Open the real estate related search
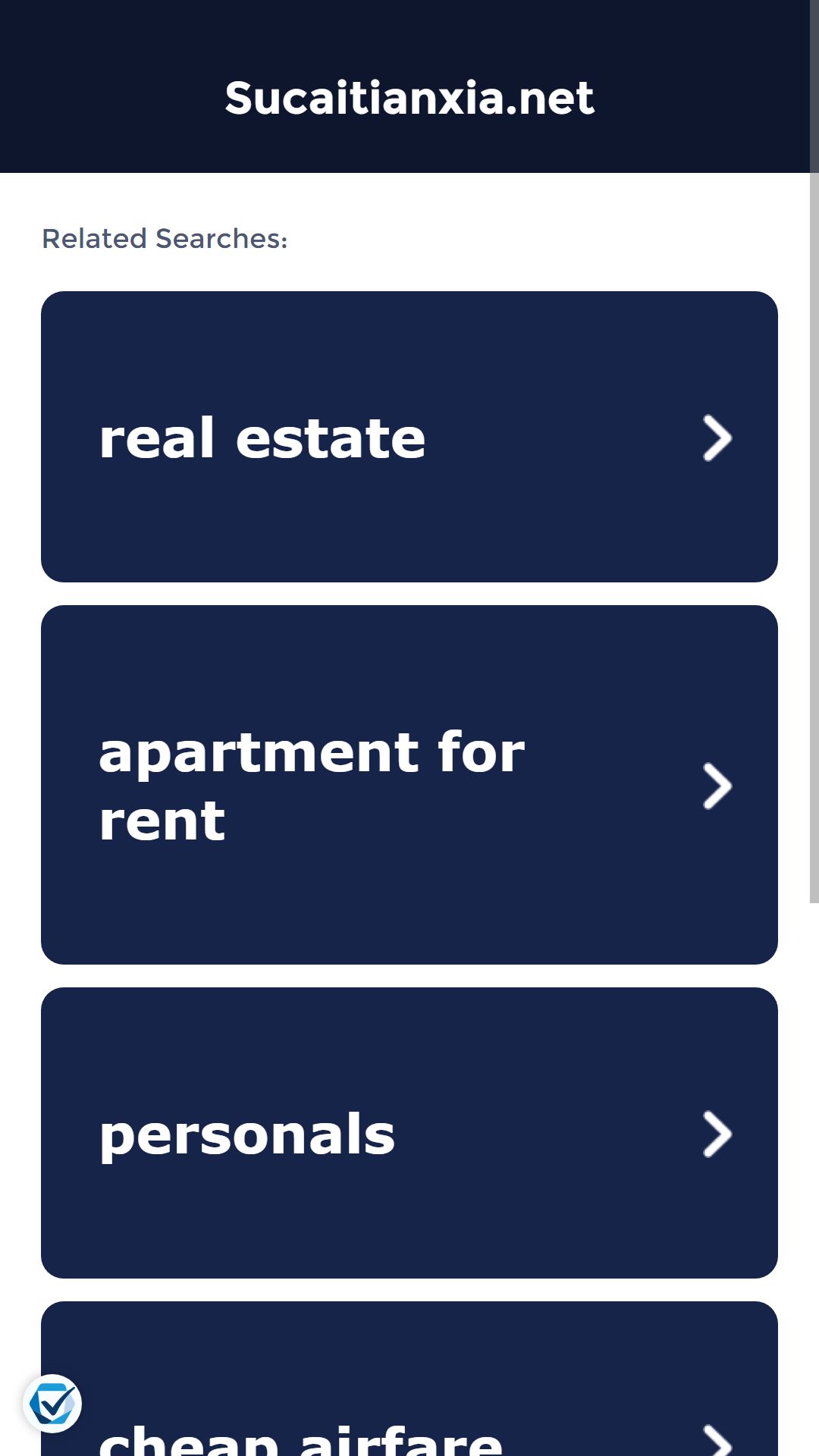This screenshot has width=819, height=1456. 409,437
